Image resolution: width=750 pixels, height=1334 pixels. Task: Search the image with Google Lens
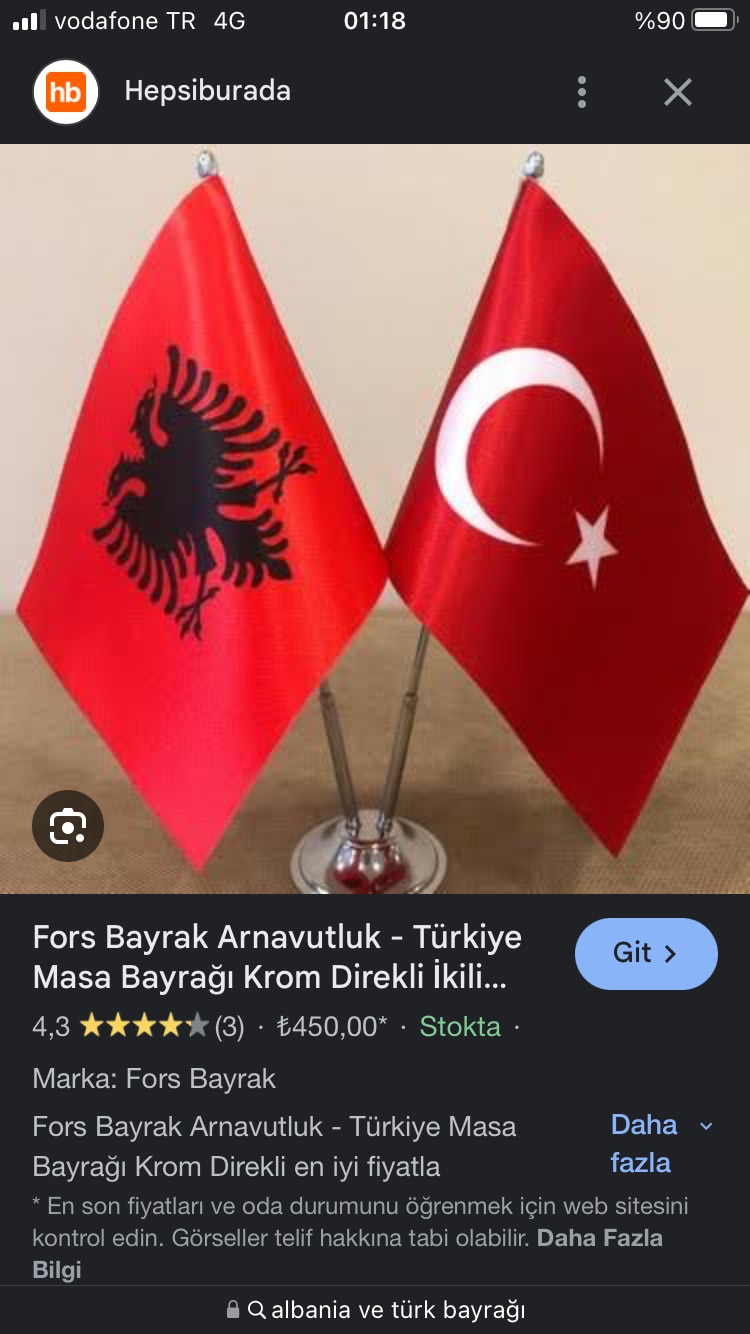point(68,826)
